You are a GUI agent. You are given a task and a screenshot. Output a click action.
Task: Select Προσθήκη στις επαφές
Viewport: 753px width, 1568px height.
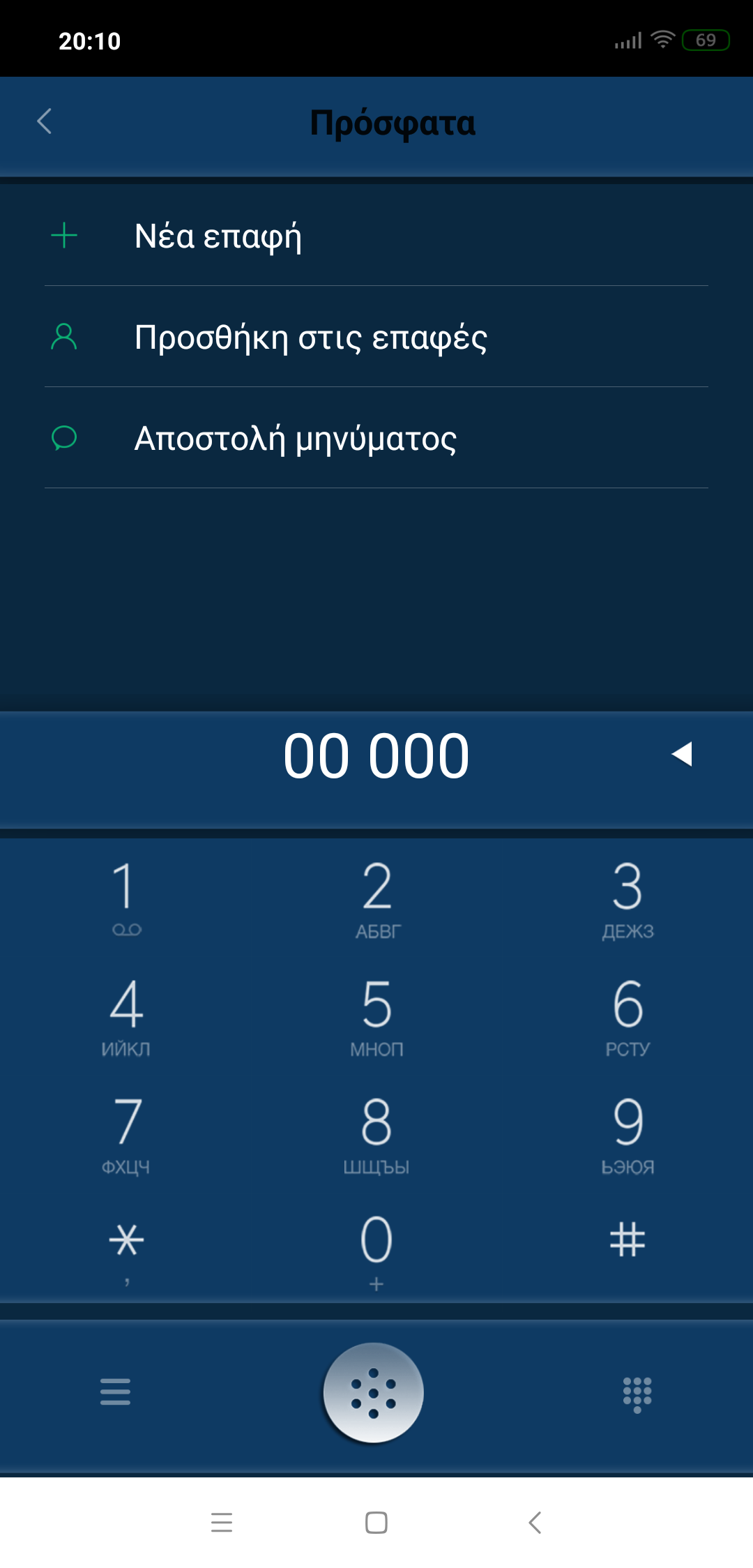coord(310,337)
